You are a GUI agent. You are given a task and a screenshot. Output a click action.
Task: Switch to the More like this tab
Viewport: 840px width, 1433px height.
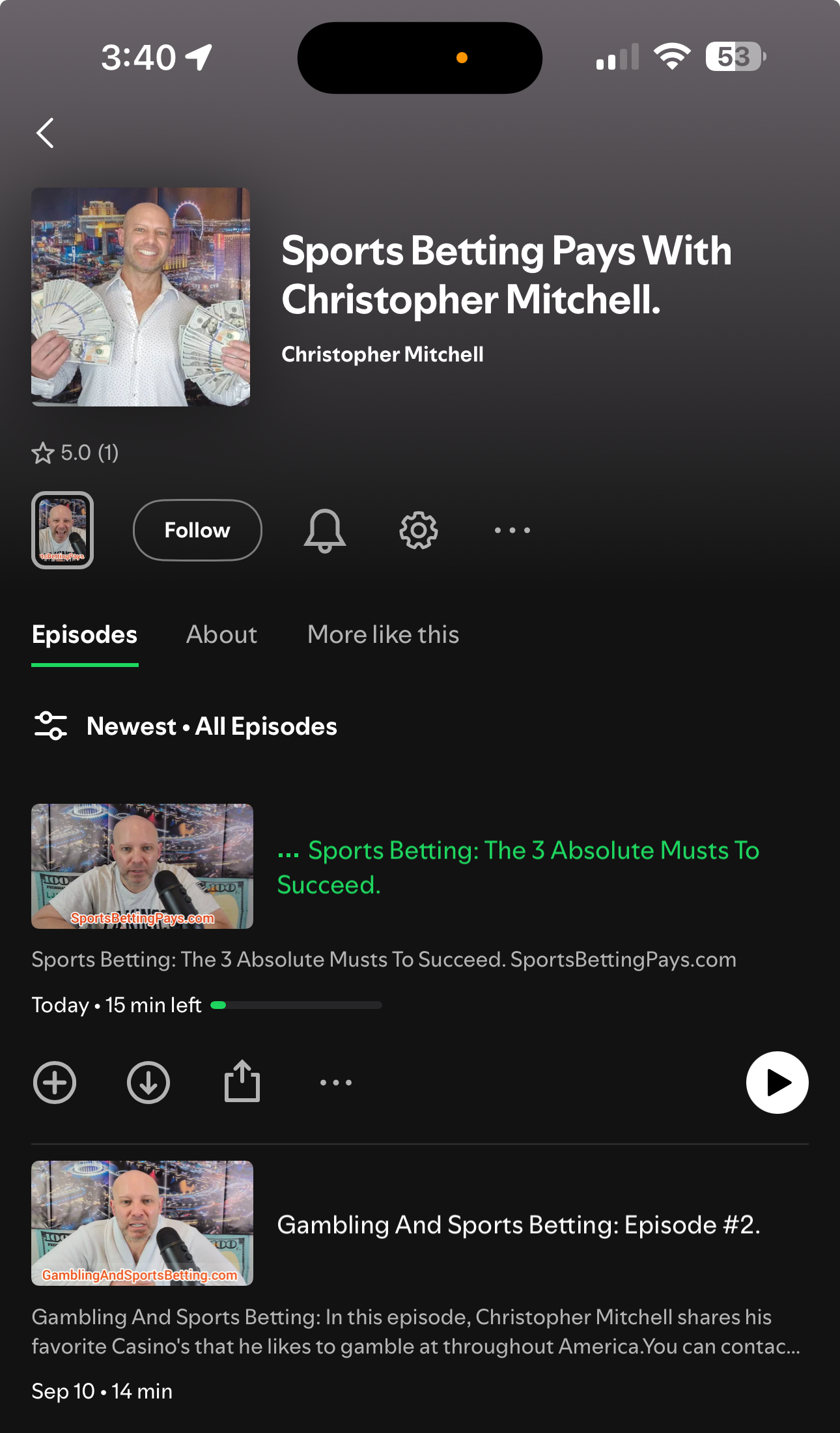tap(383, 634)
